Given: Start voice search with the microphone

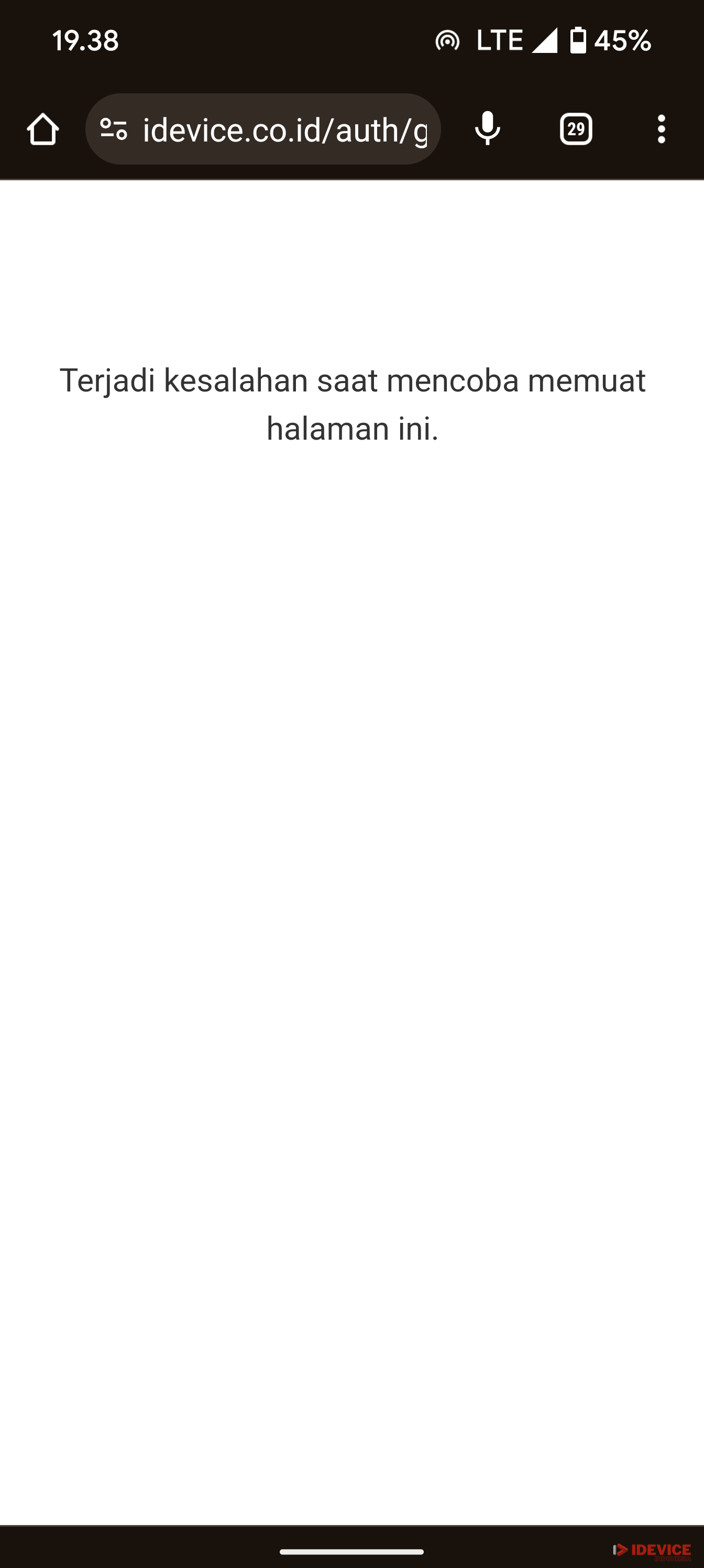Looking at the screenshot, I should tap(487, 129).
